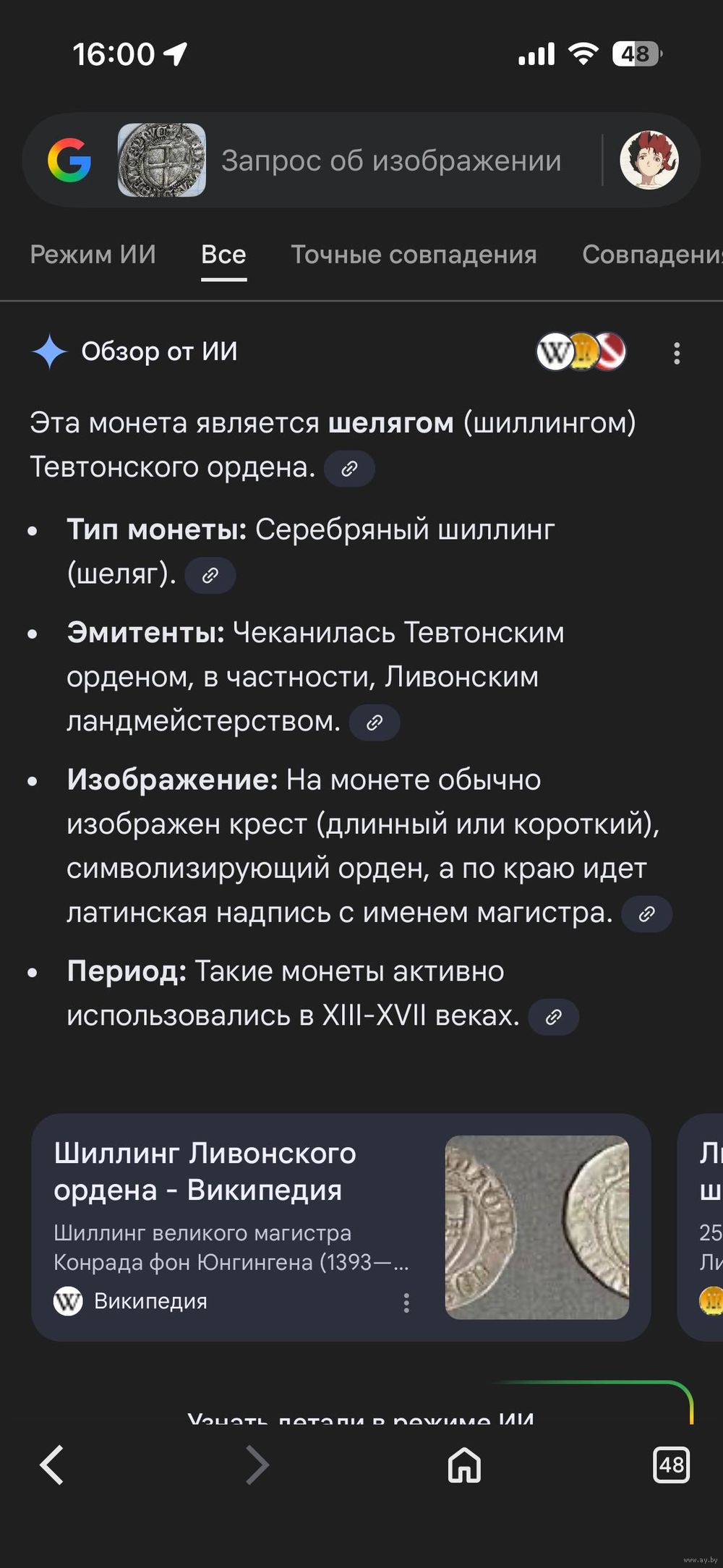723x1568 pixels.
Task: Tap the Google logo in the search bar
Action: pyautogui.click(x=69, y=160)
